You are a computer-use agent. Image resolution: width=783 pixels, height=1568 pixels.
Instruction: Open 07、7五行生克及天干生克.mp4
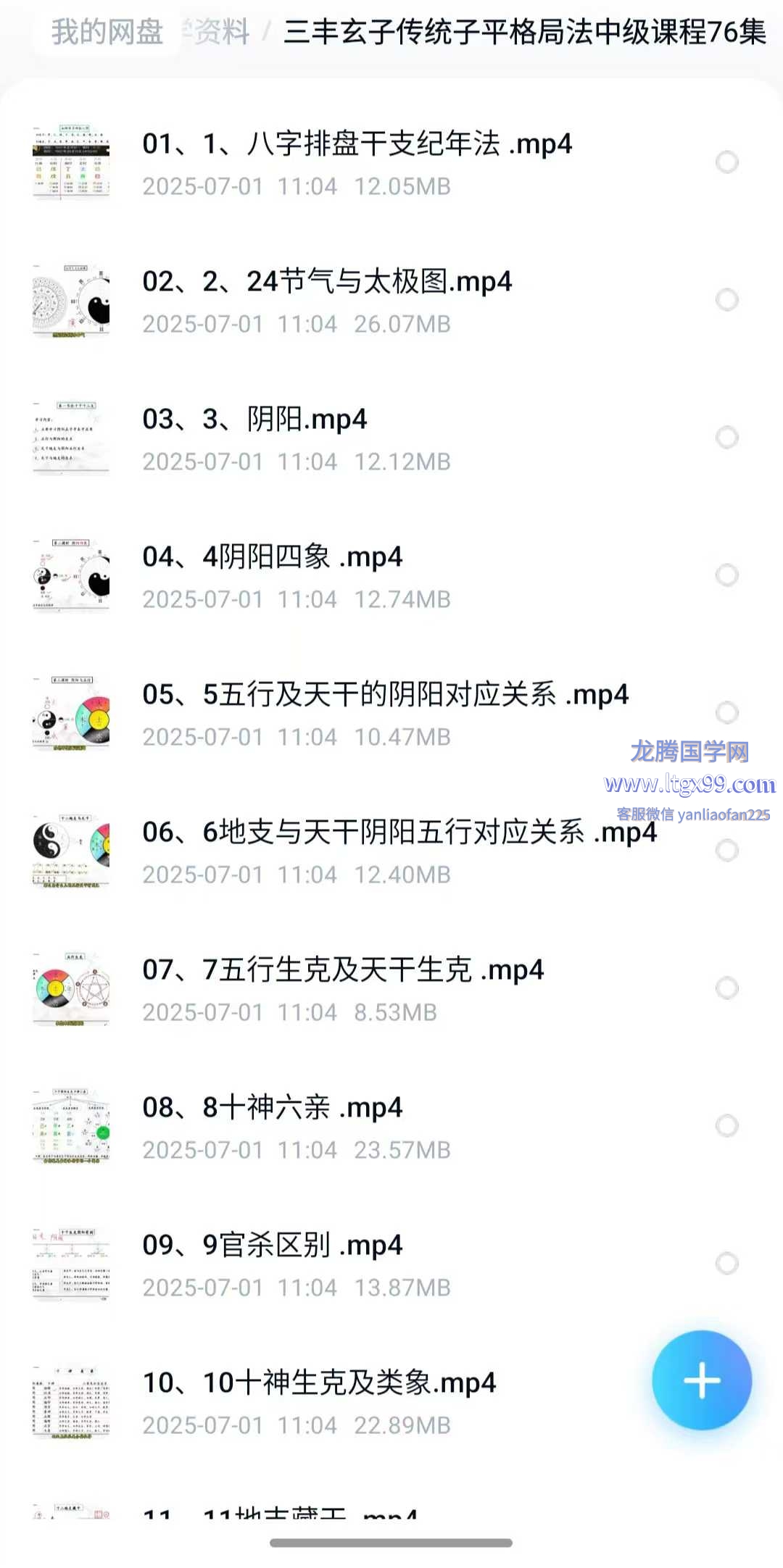click(x=343, y=970)
